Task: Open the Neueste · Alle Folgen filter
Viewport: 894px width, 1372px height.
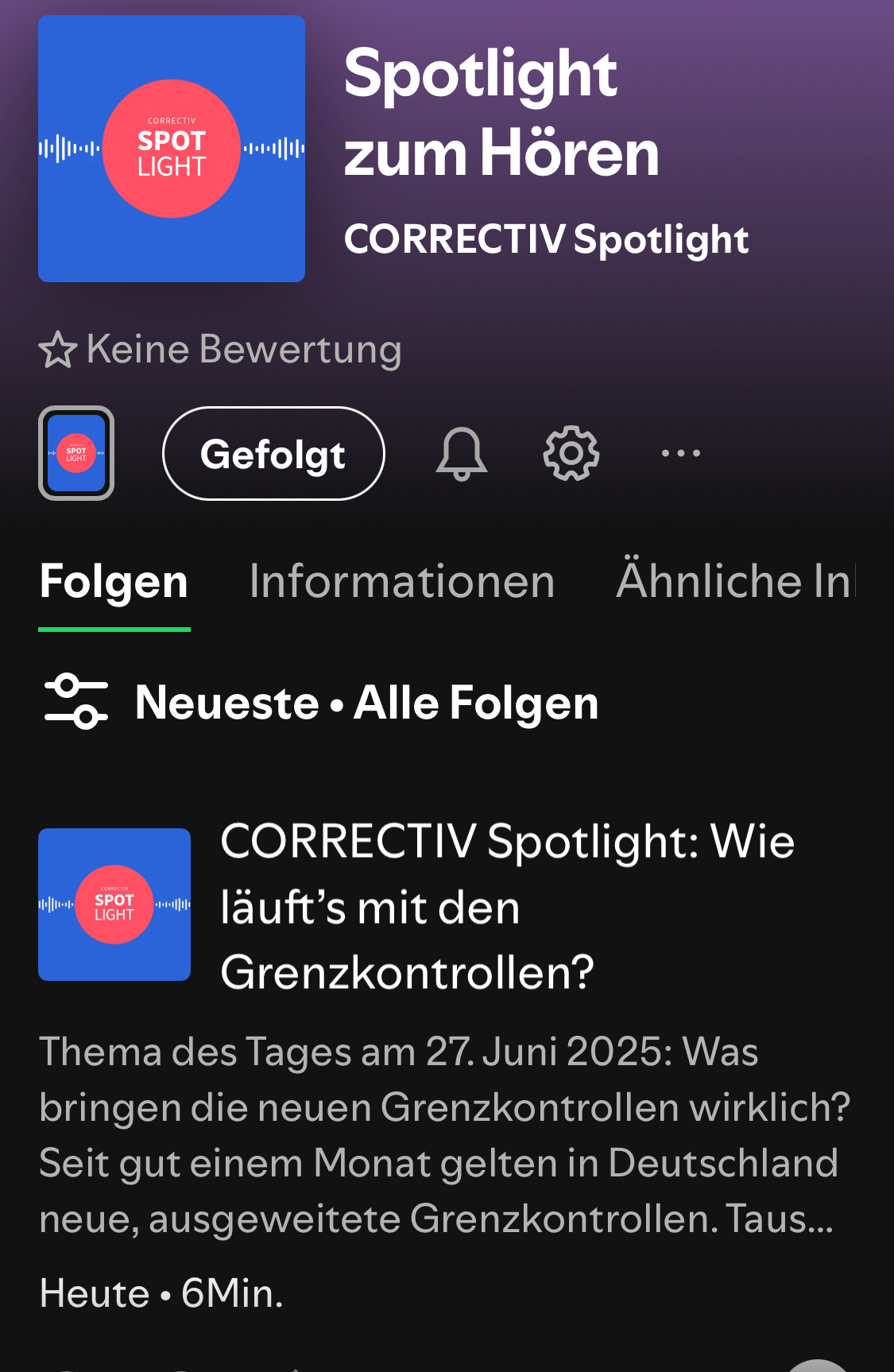Action: [x=321, y=703]
